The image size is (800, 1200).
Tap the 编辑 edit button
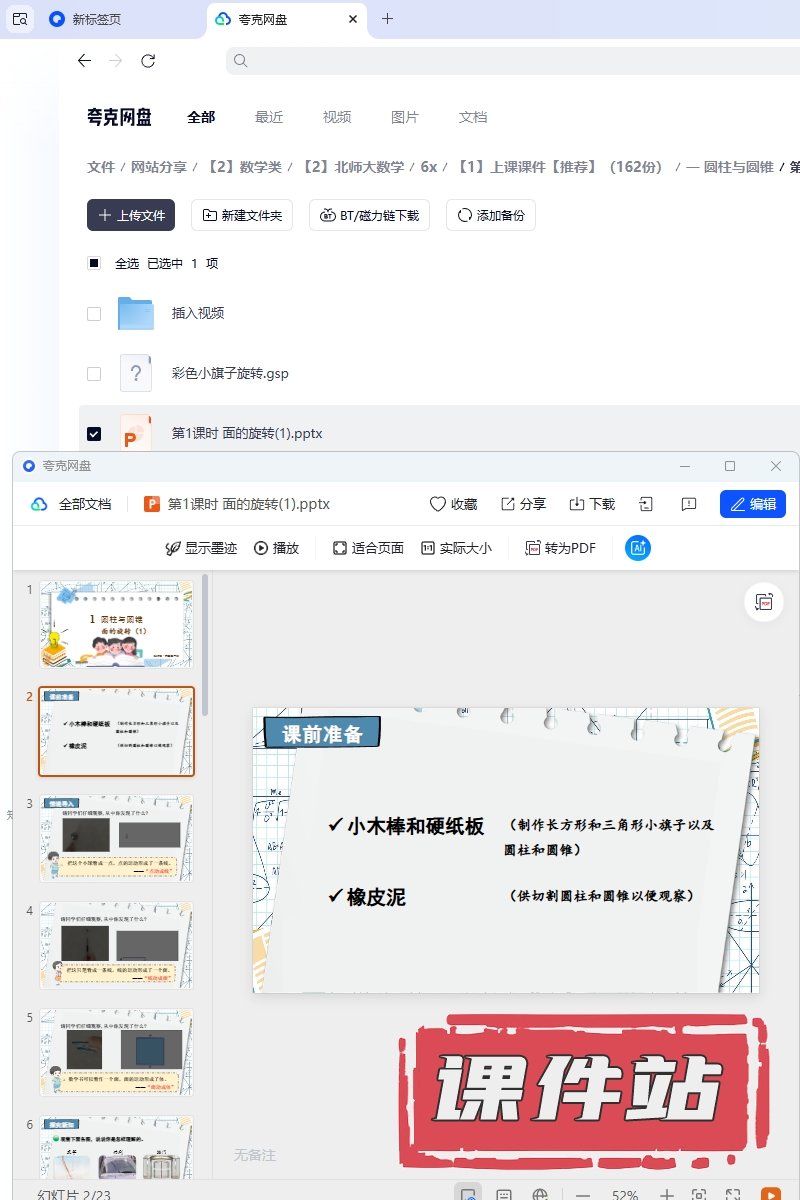coord(752,504)
